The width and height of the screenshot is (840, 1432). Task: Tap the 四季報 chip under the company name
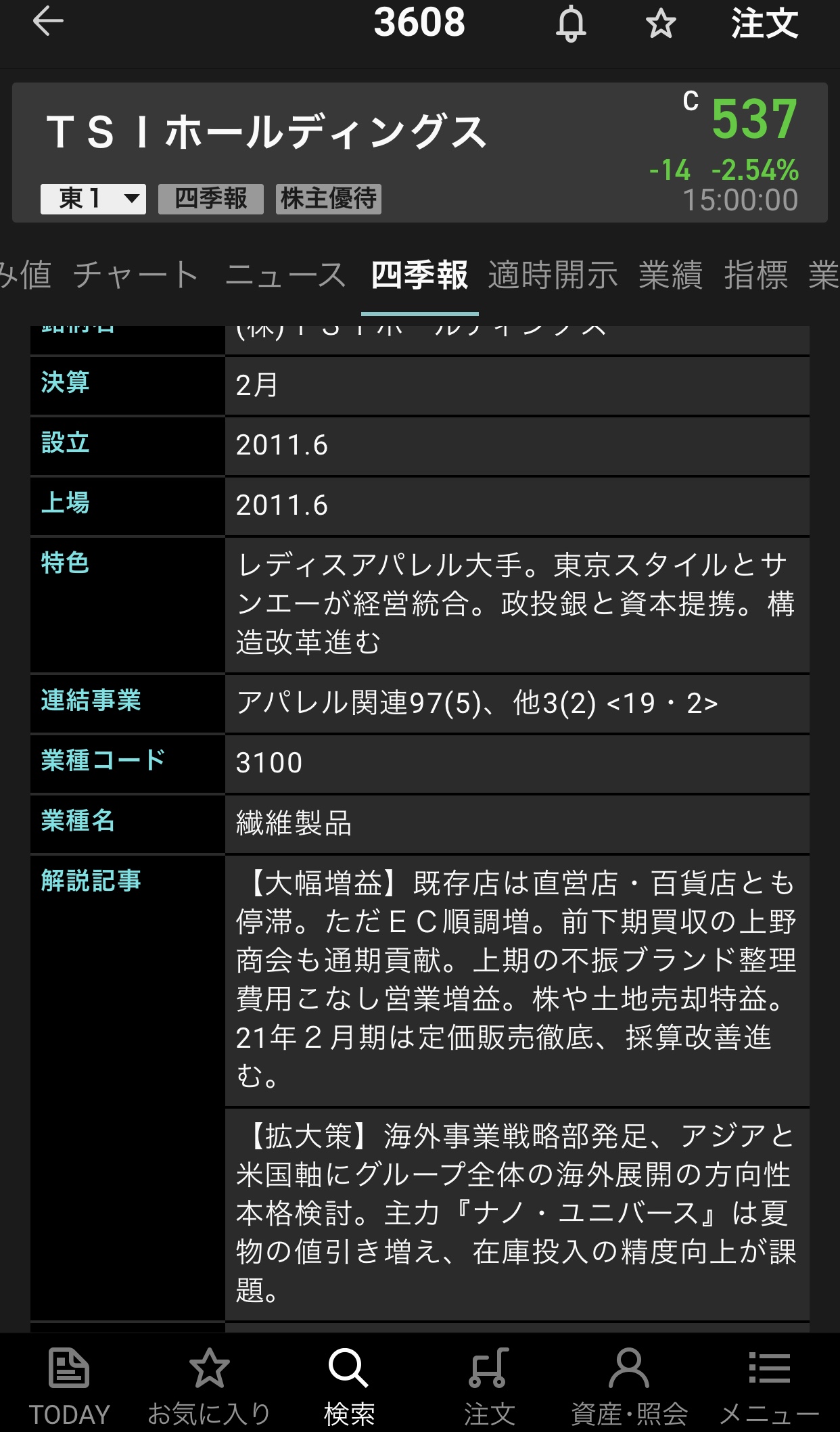210,199
